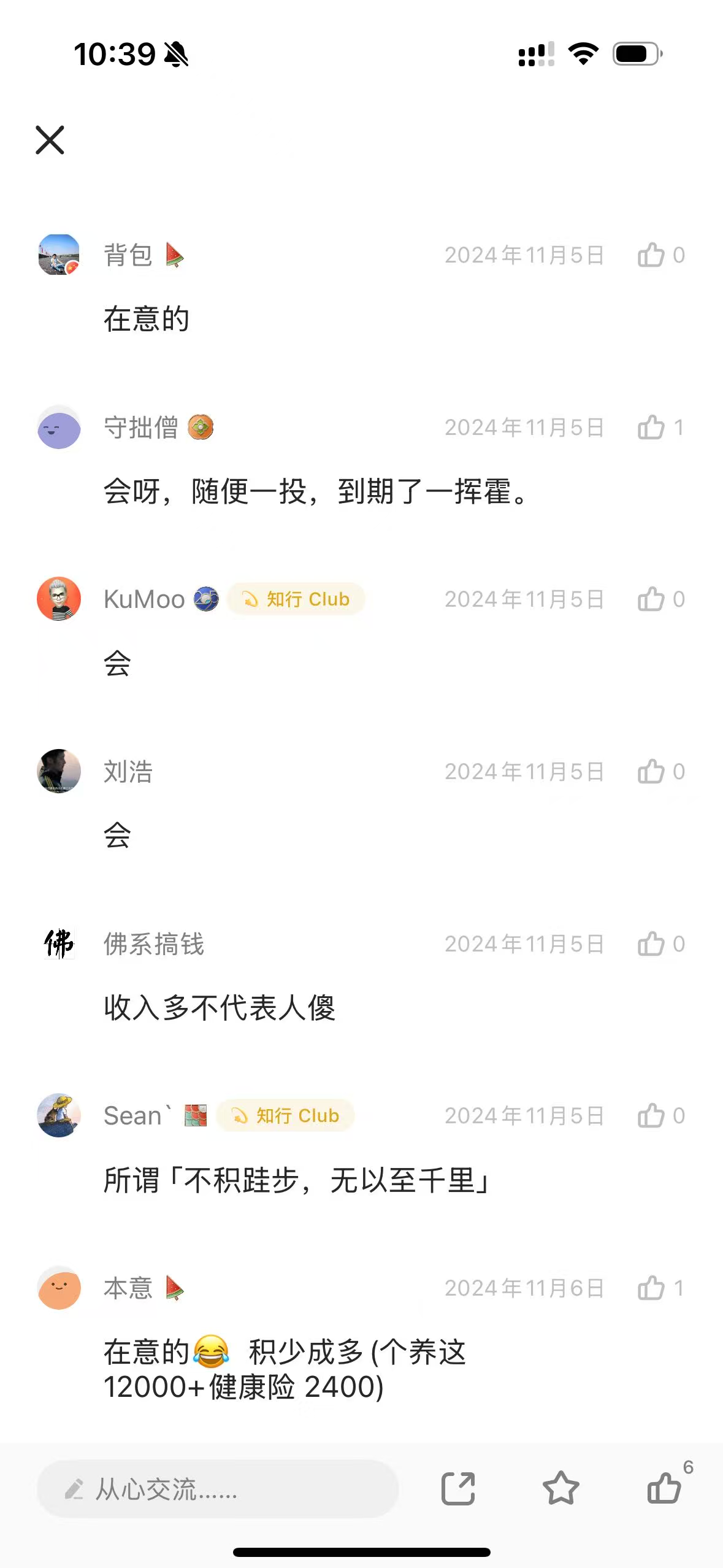This screenshot has width=723, height=1568.
Task: Open 佛系搞钱's profile avatar
Action: click(59, 943)
